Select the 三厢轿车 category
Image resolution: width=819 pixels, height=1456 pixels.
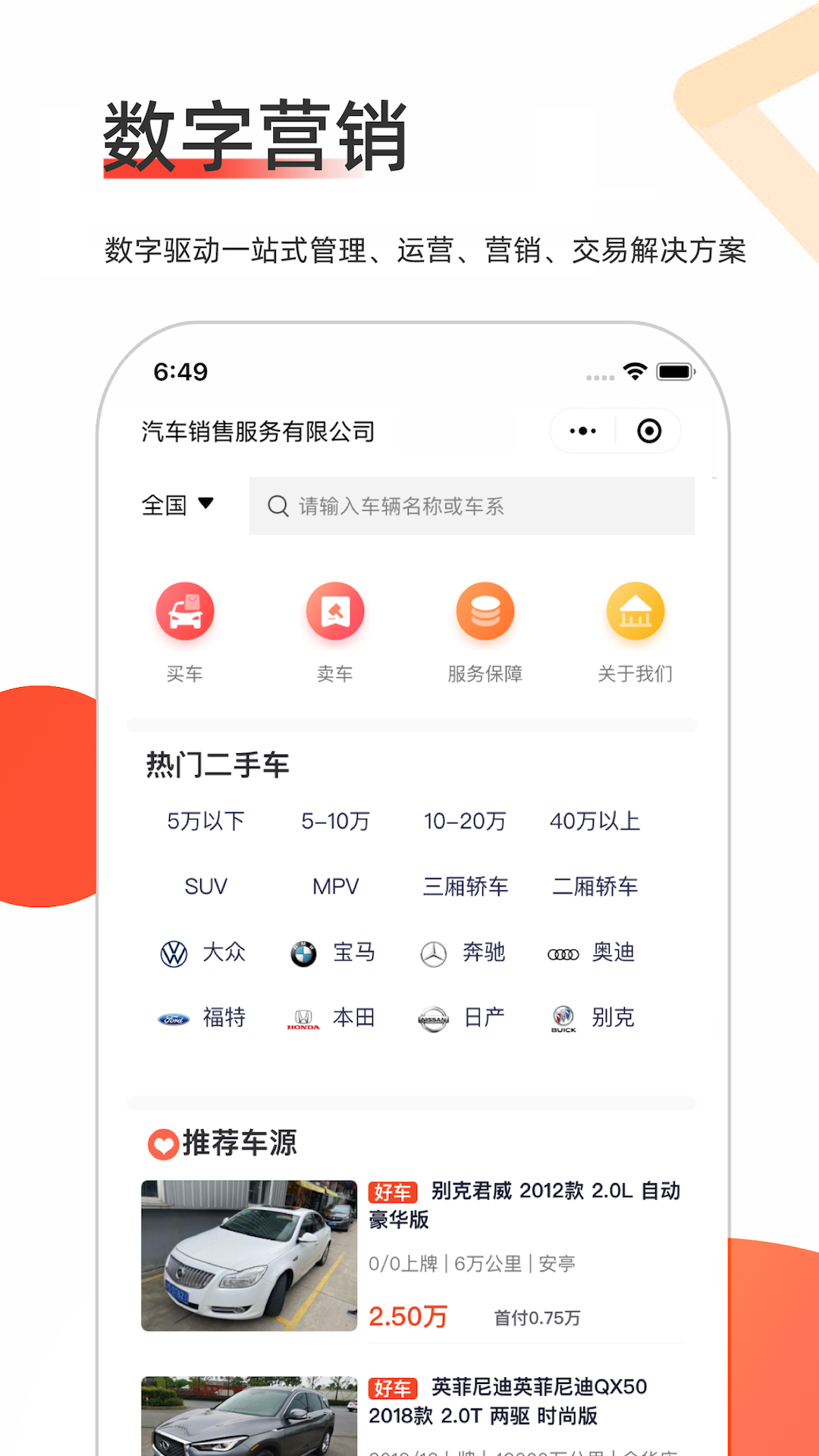466,886
